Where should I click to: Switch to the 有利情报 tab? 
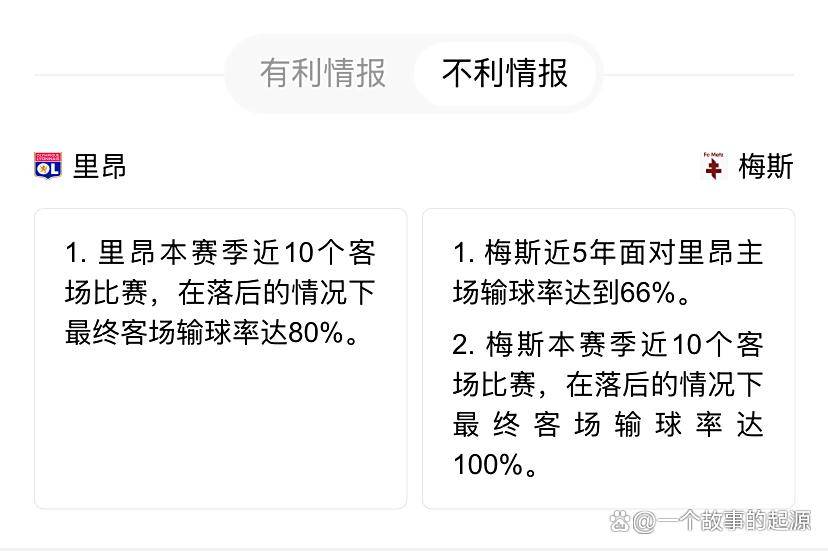point(322,73)
